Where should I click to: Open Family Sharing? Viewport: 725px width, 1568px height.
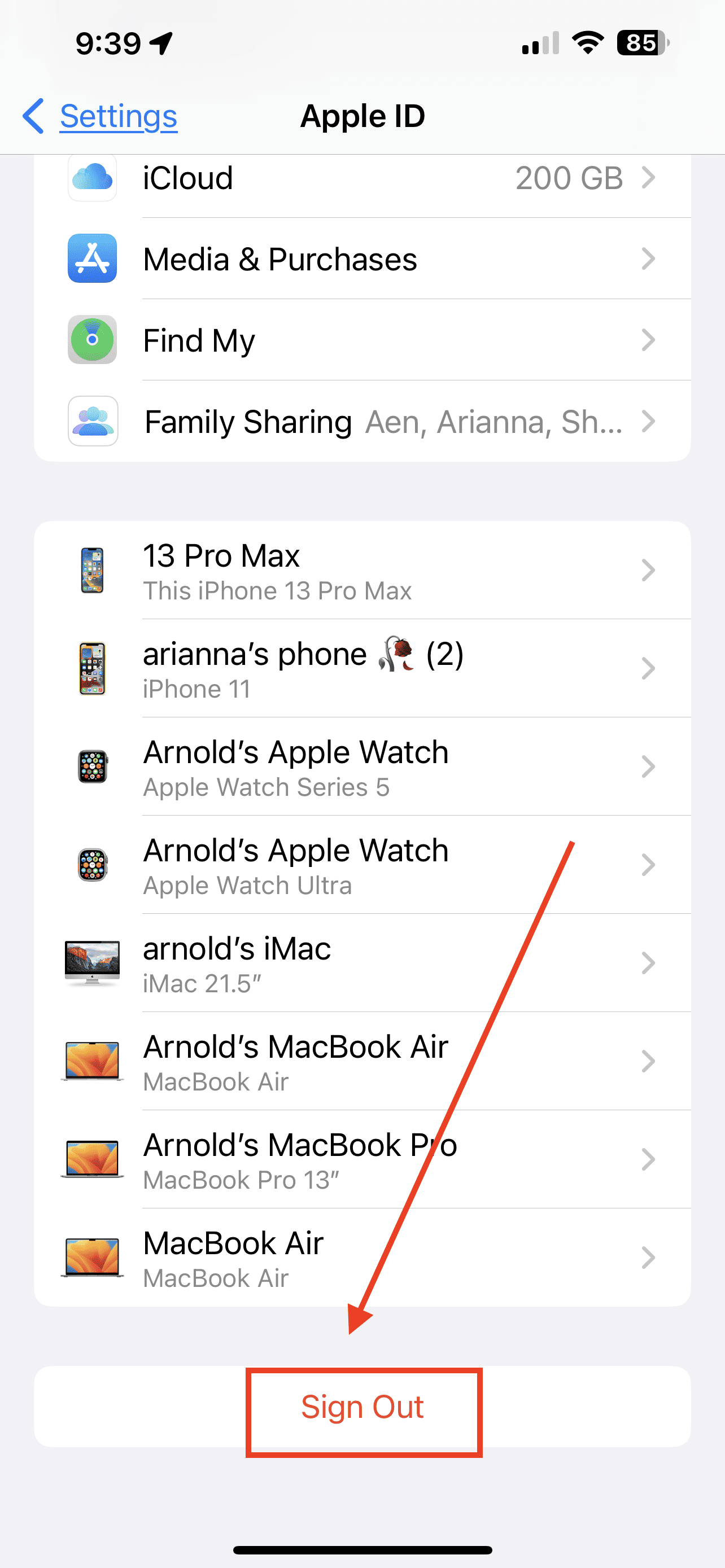pyautogui.click(x=362, y=421)
